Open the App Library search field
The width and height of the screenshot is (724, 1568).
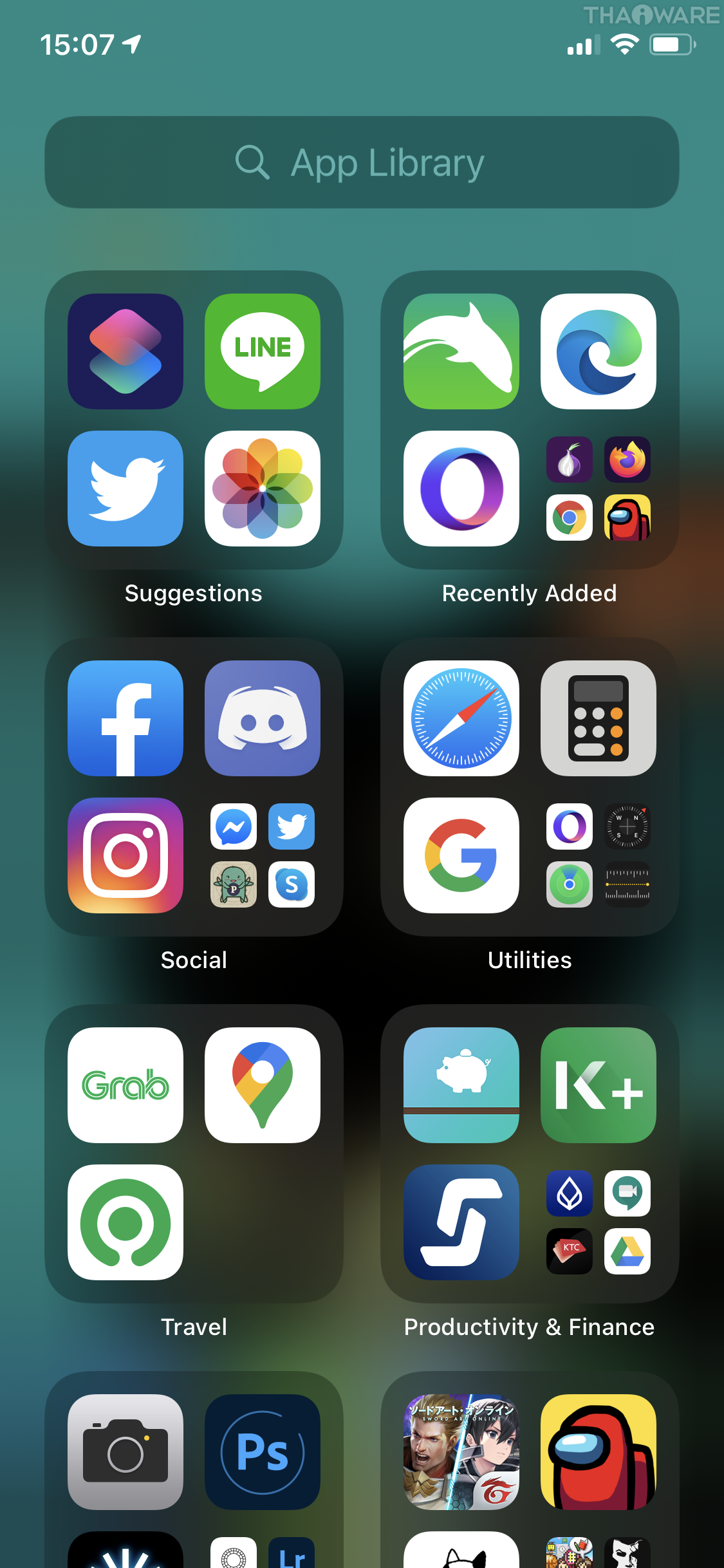point(362,162)
